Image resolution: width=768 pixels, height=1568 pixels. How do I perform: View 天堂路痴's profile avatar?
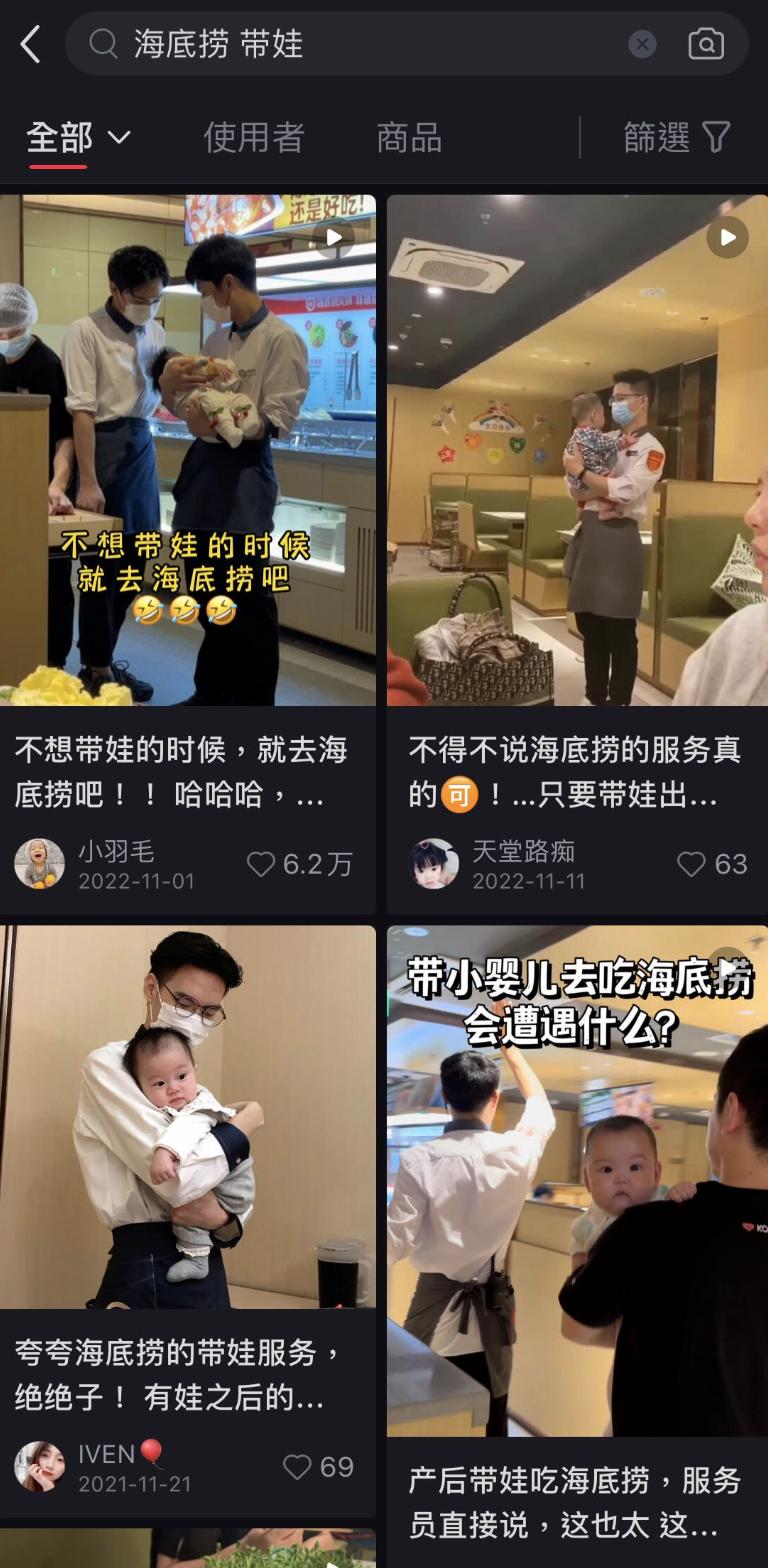[x=434, y=864]
